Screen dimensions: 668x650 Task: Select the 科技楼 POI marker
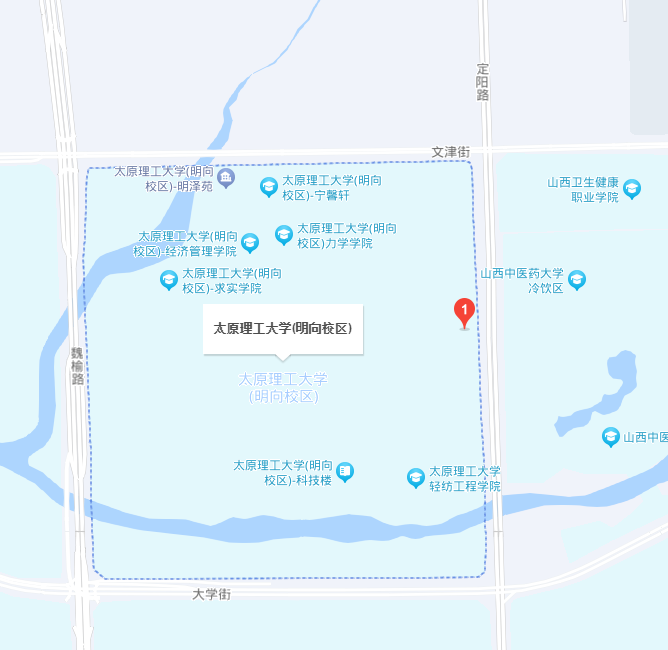[345, 471]
